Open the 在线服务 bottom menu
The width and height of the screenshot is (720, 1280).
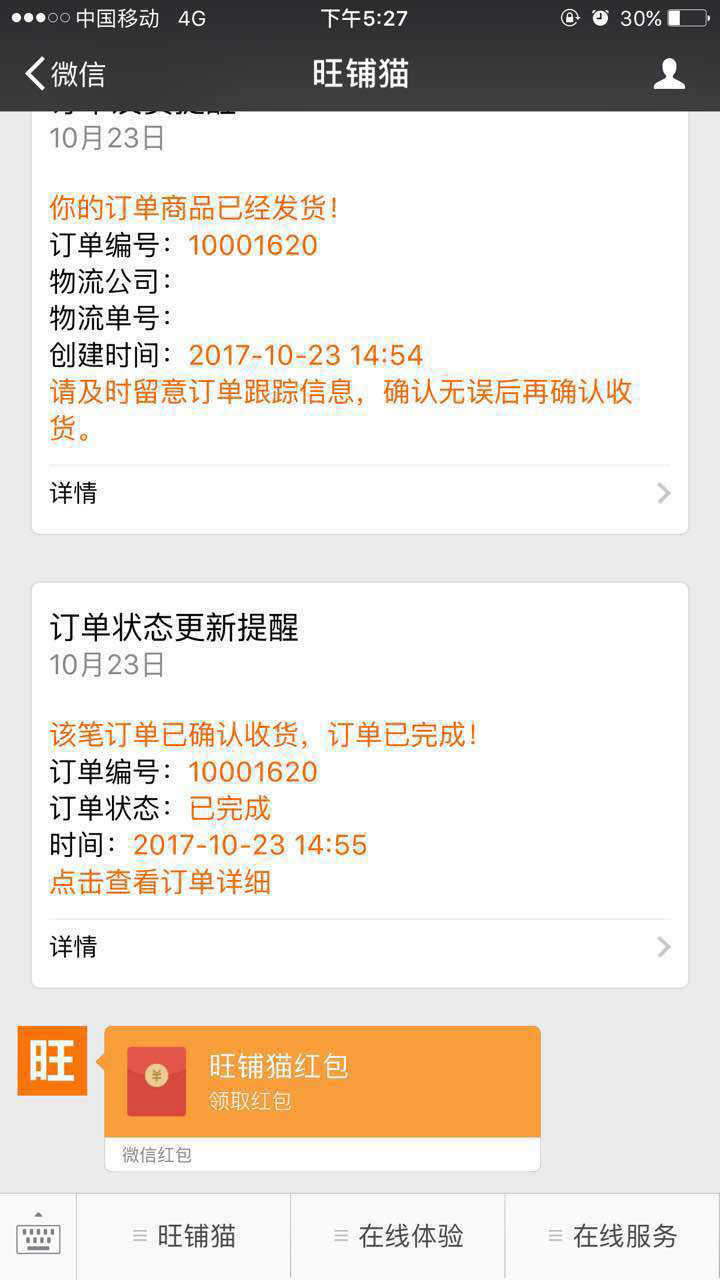click(x=612, y=1236)
